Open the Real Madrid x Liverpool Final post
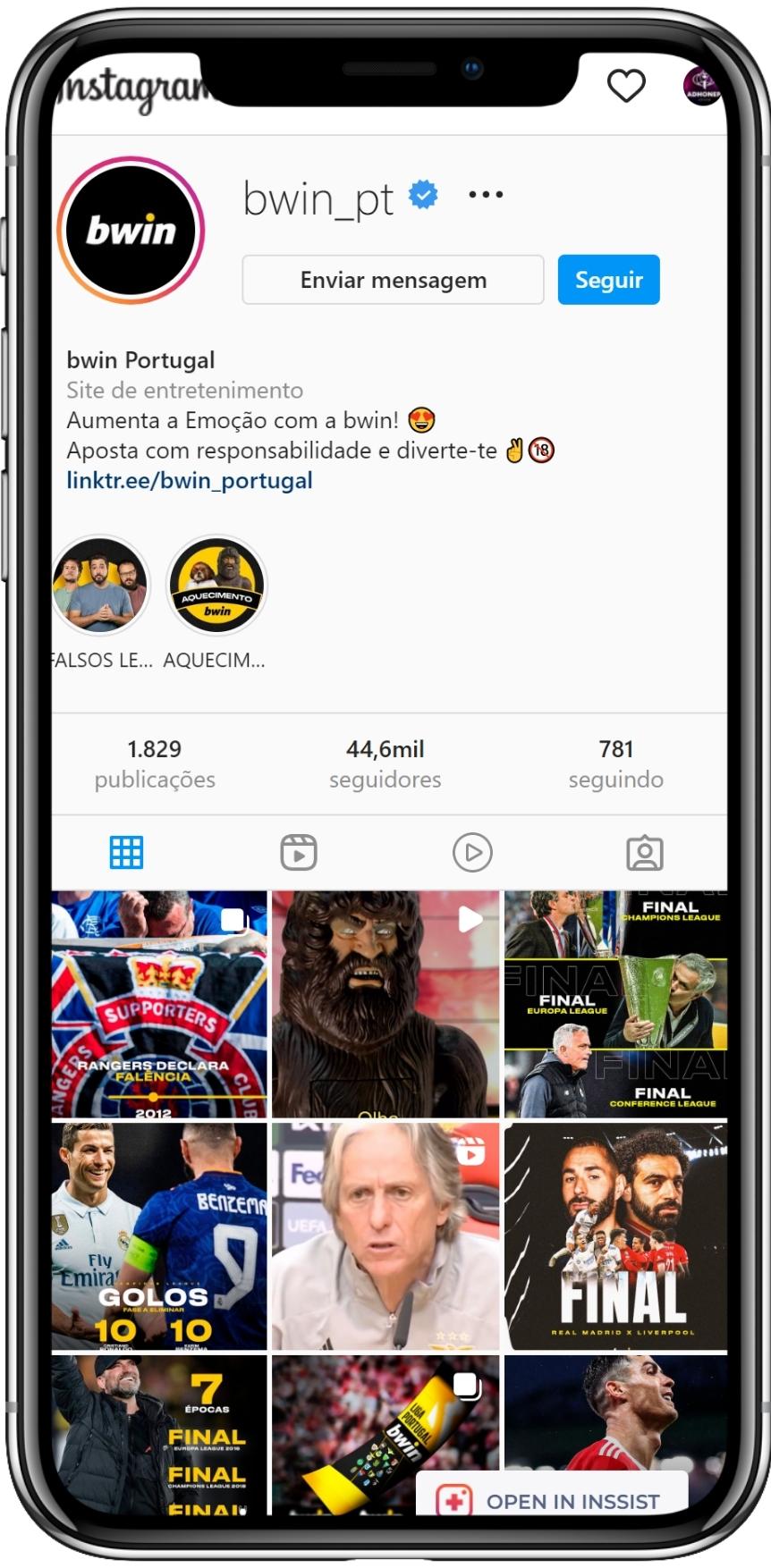This screenshot has width=771, height=1568. click(x=615, y=1235)
